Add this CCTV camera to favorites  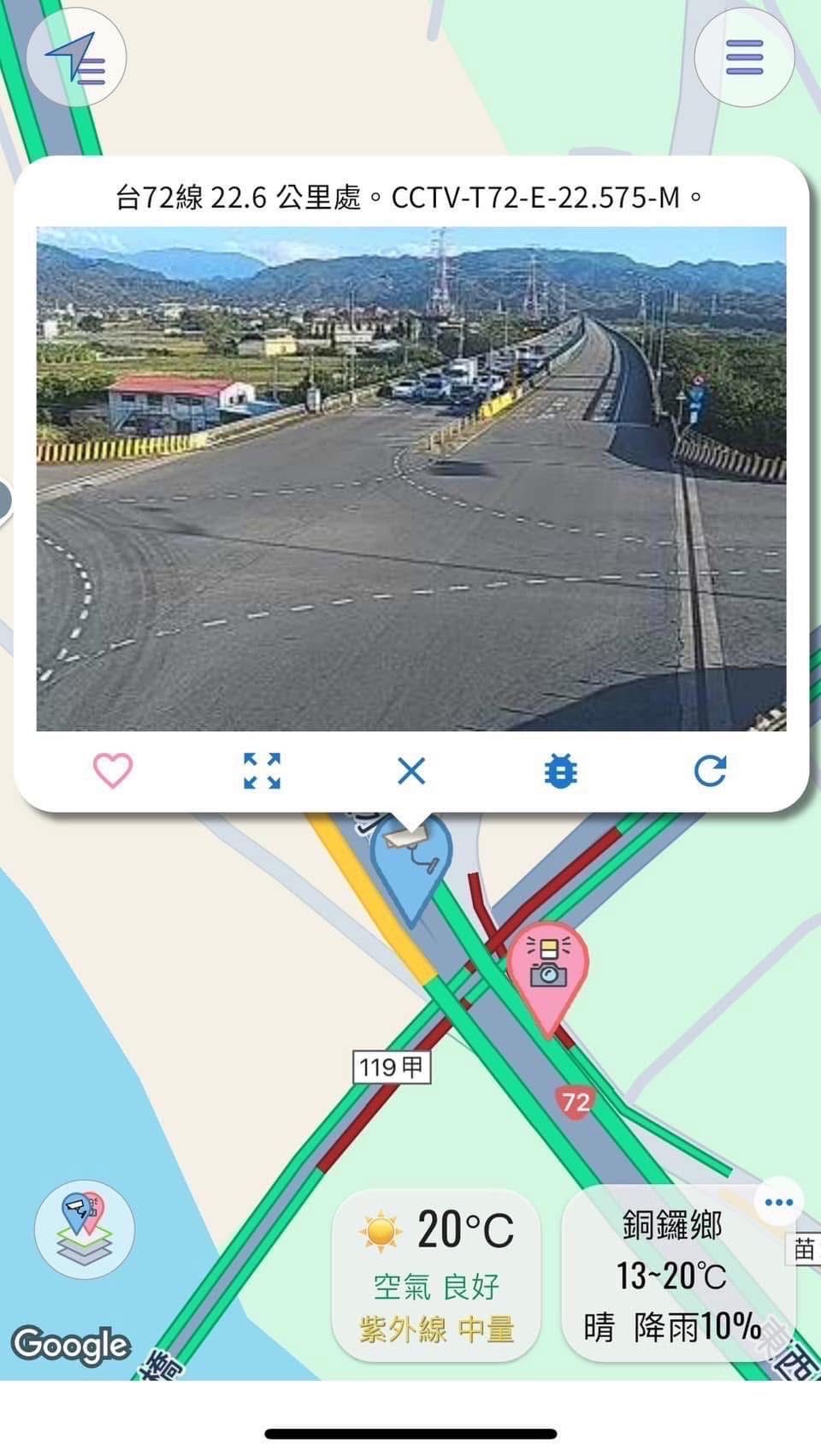pyautogui.click(x=113, y=770)
